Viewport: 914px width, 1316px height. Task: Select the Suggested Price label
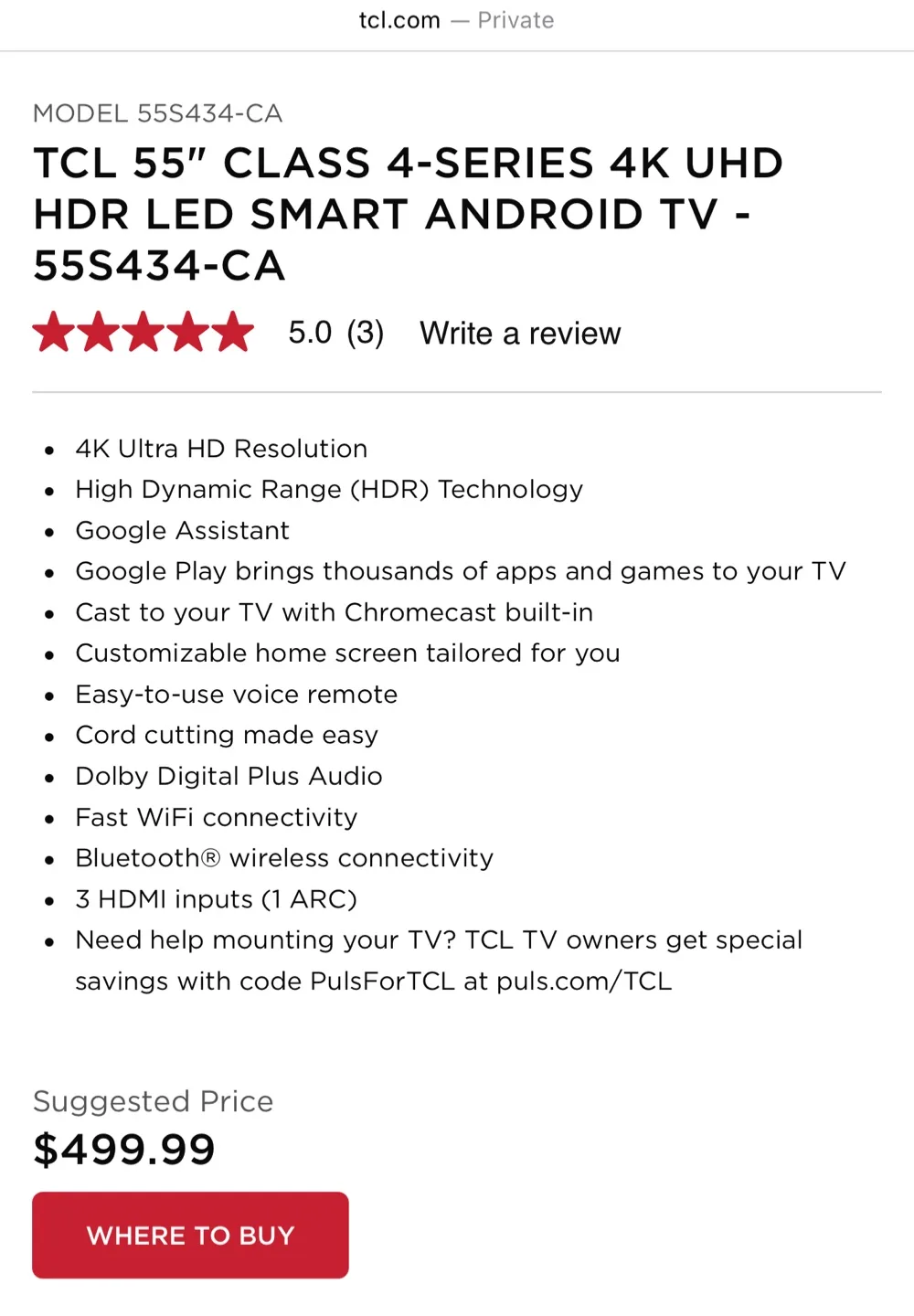point(153,1101)
